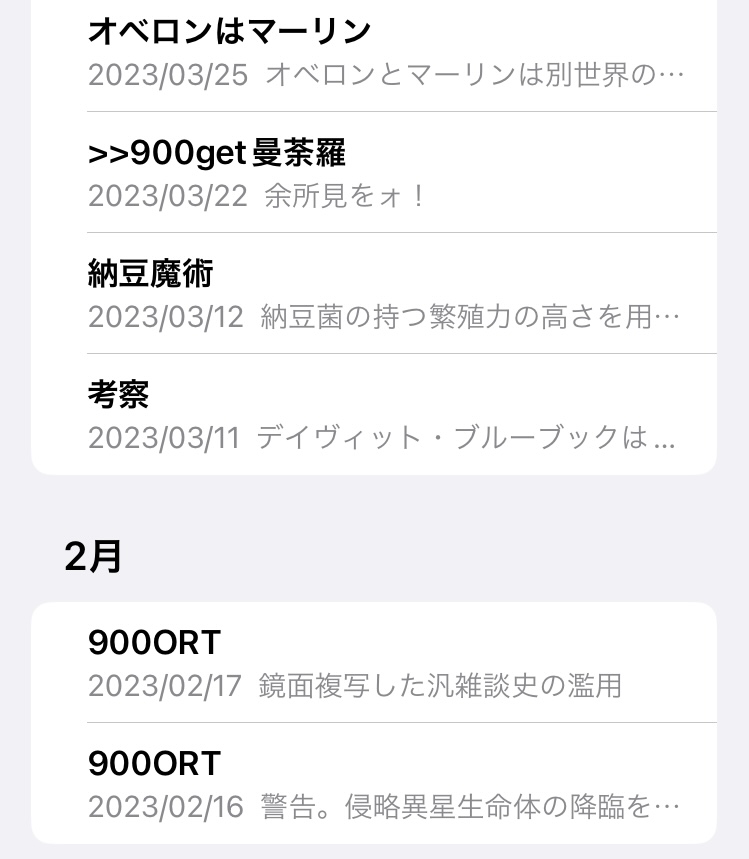Open the >>900get 曼荼羅 note
This screenshot has width=749, height=859.
374,173
